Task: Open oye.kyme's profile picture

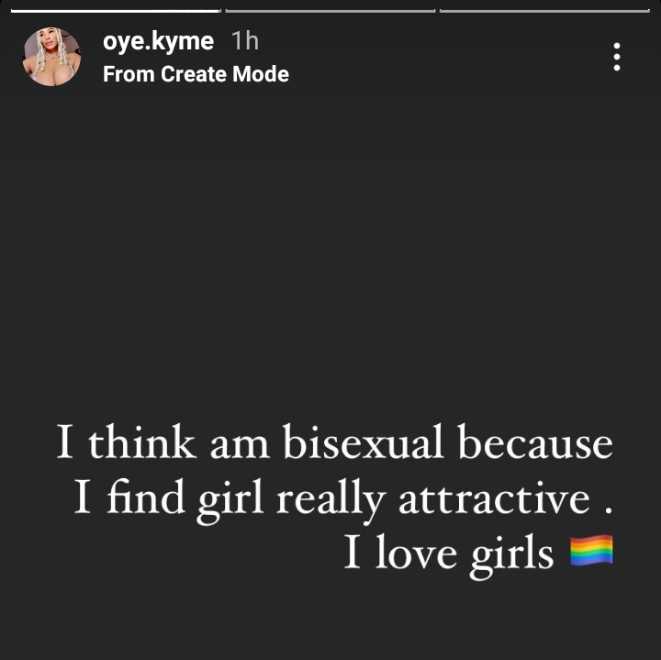Action: [52, 57]
